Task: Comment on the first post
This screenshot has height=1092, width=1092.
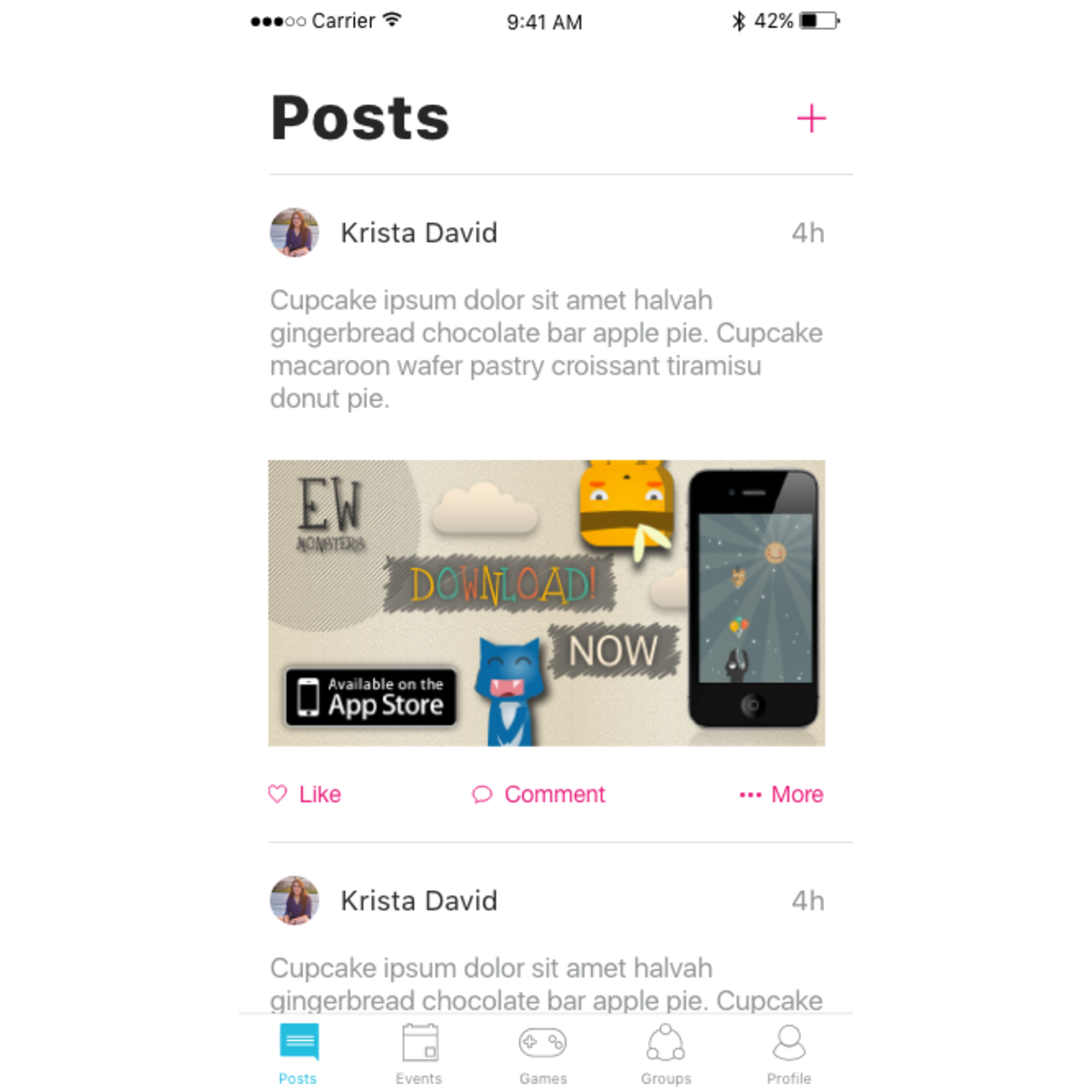Action: coord(538,794)
